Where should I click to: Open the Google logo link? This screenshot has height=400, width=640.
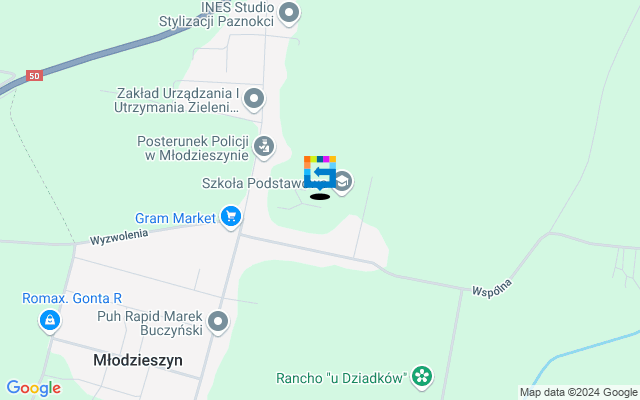(x=33, y=388)
